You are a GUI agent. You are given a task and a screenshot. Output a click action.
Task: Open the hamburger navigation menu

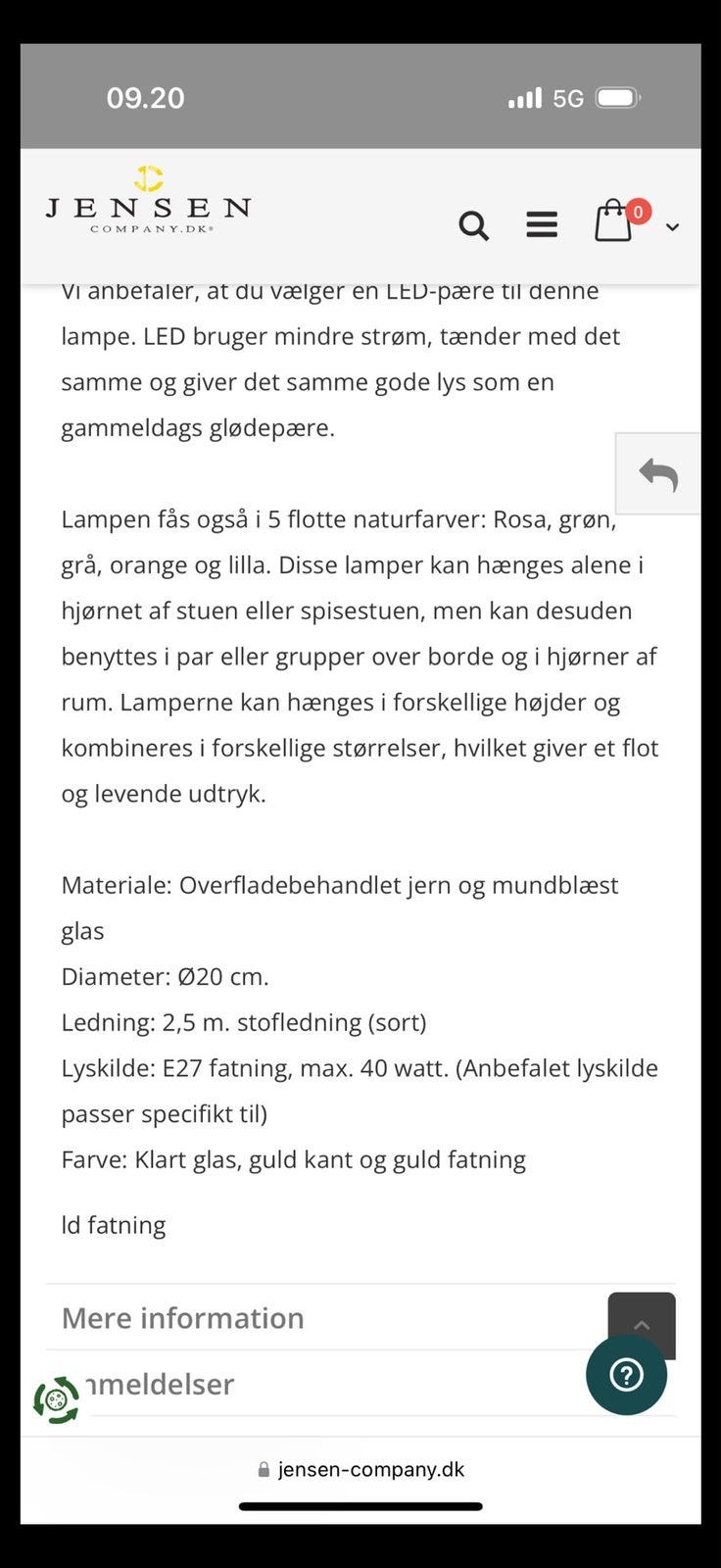point(542,224)
